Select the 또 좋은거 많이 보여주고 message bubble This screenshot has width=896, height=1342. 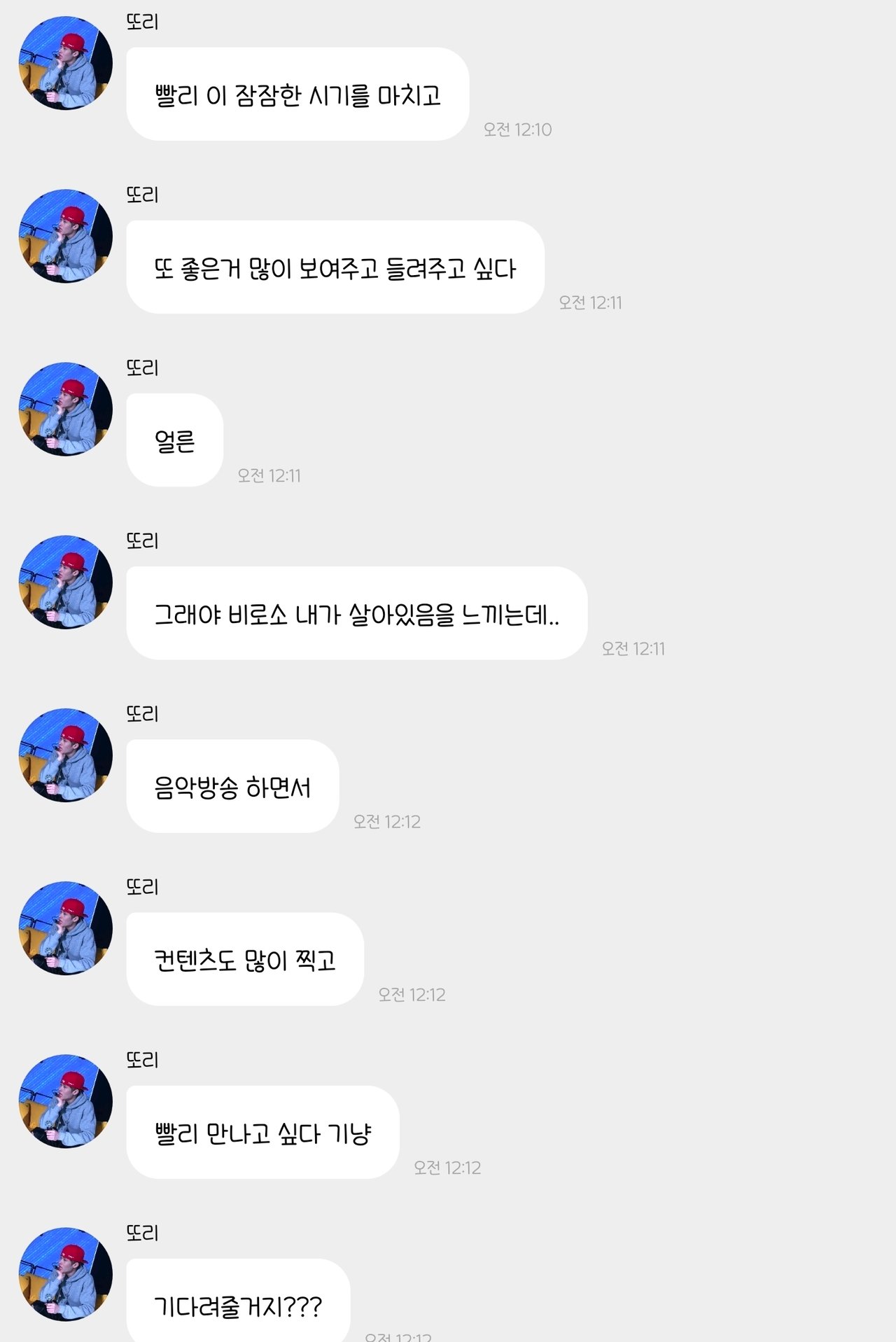[x=335, y=266]
